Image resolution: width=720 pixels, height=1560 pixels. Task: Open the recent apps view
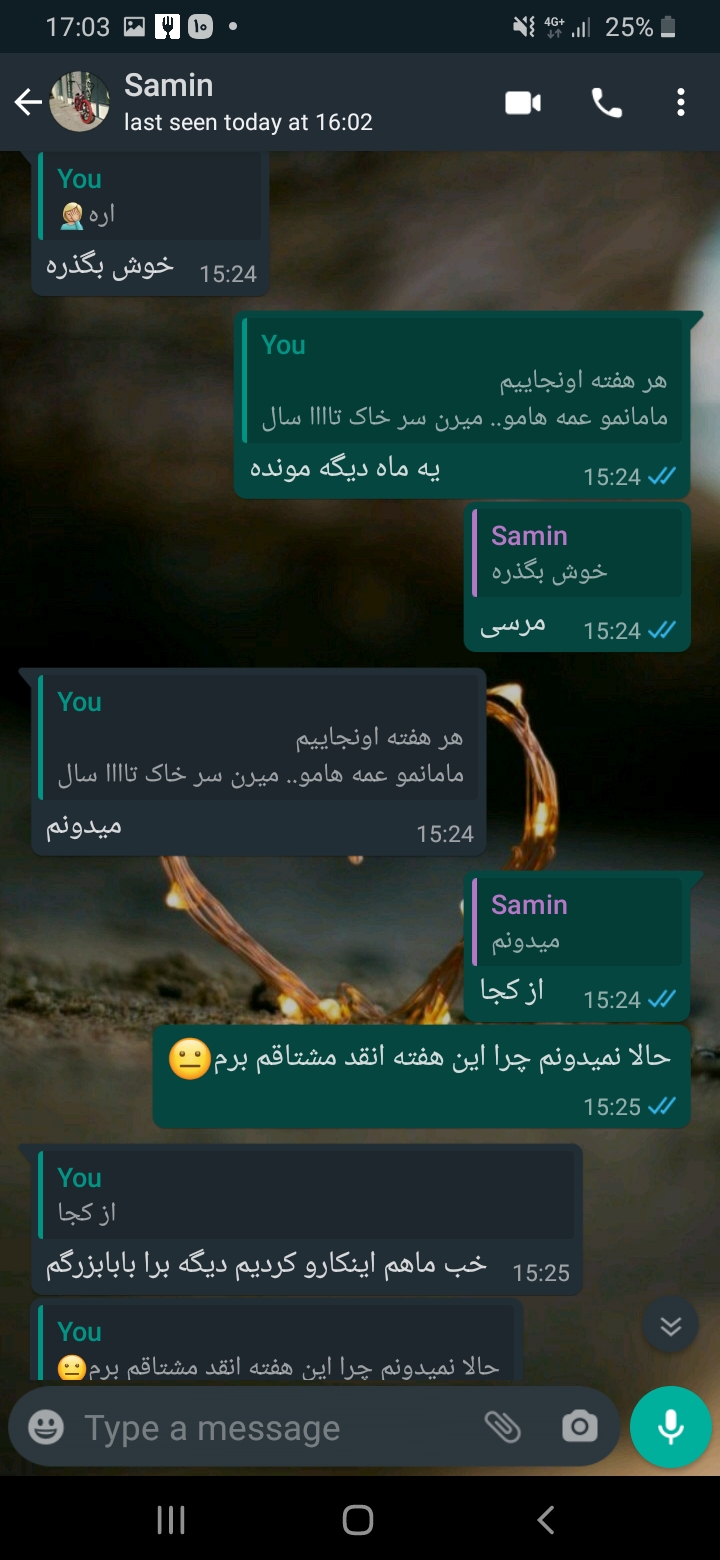pos(171,1520)
